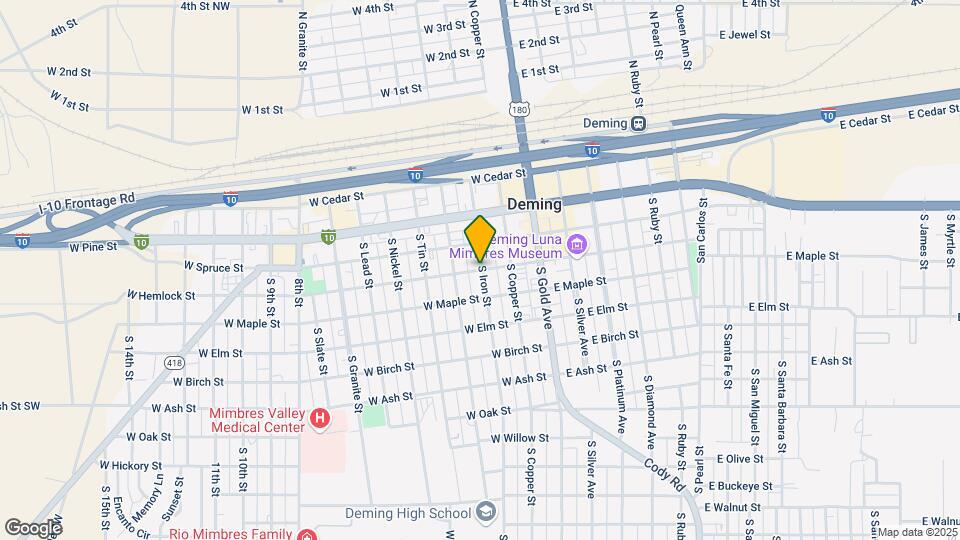Viewport: 960px width, 540px height.
Task: Open the Deming train station icon
Action: coord(637,124)
